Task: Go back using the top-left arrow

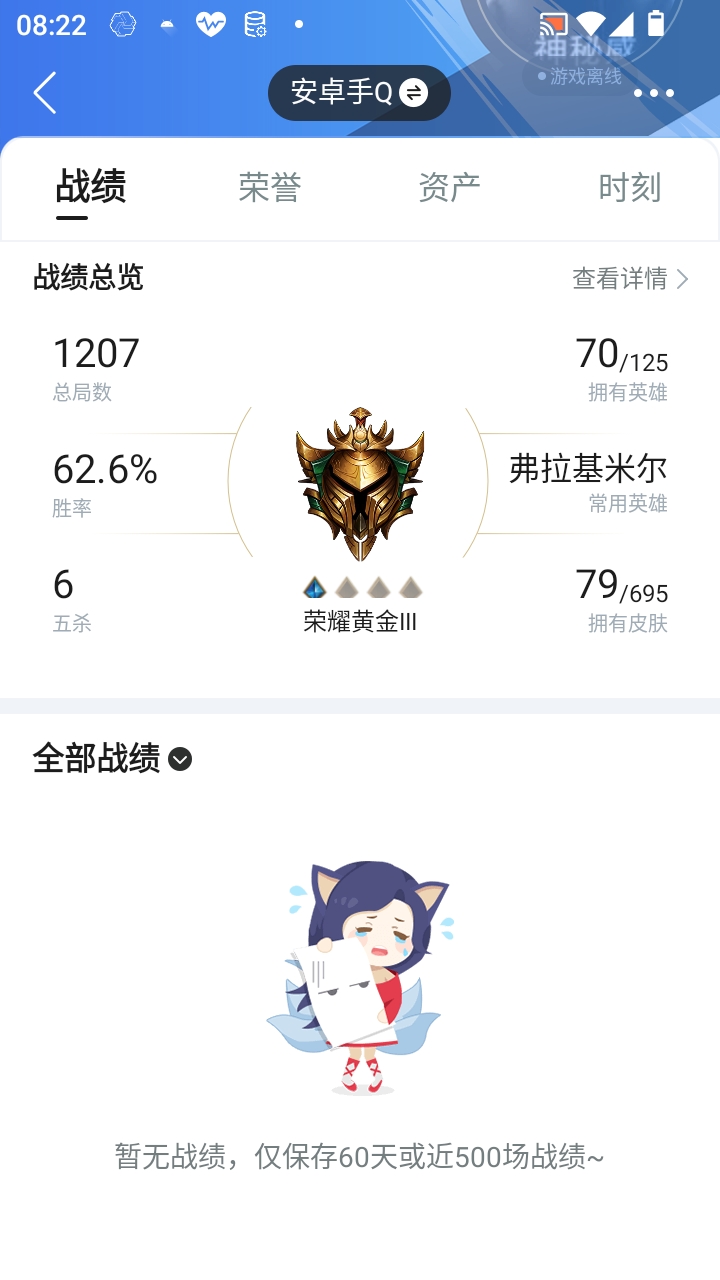Action: [45, 93]
